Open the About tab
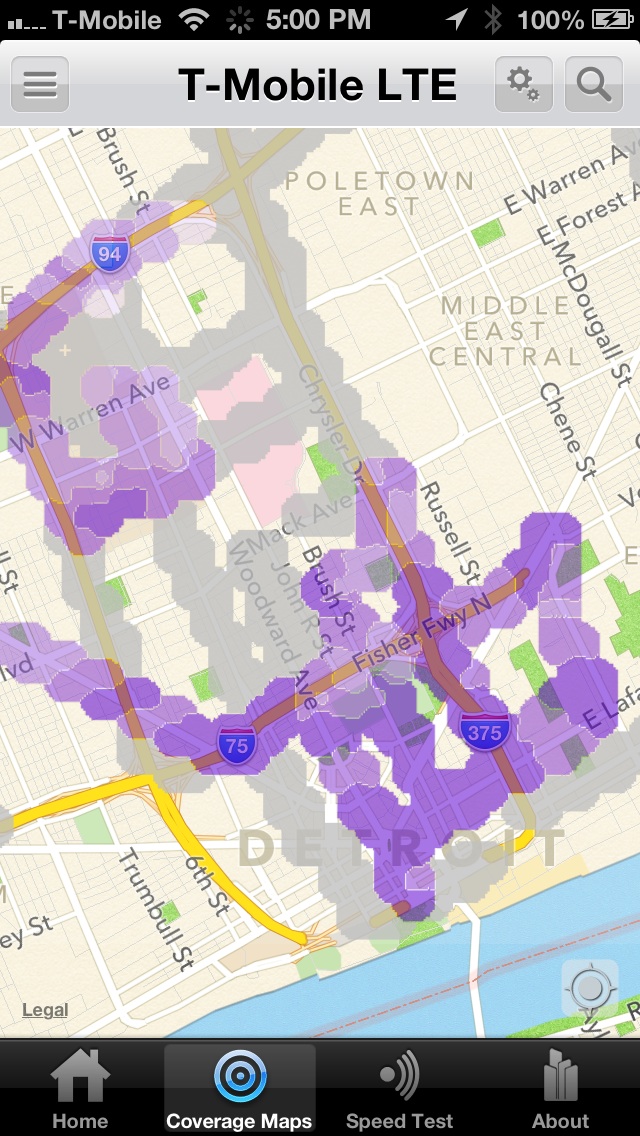This screenshot has height=1136, width=640. pyautogui.click(x=560, y=1088)
